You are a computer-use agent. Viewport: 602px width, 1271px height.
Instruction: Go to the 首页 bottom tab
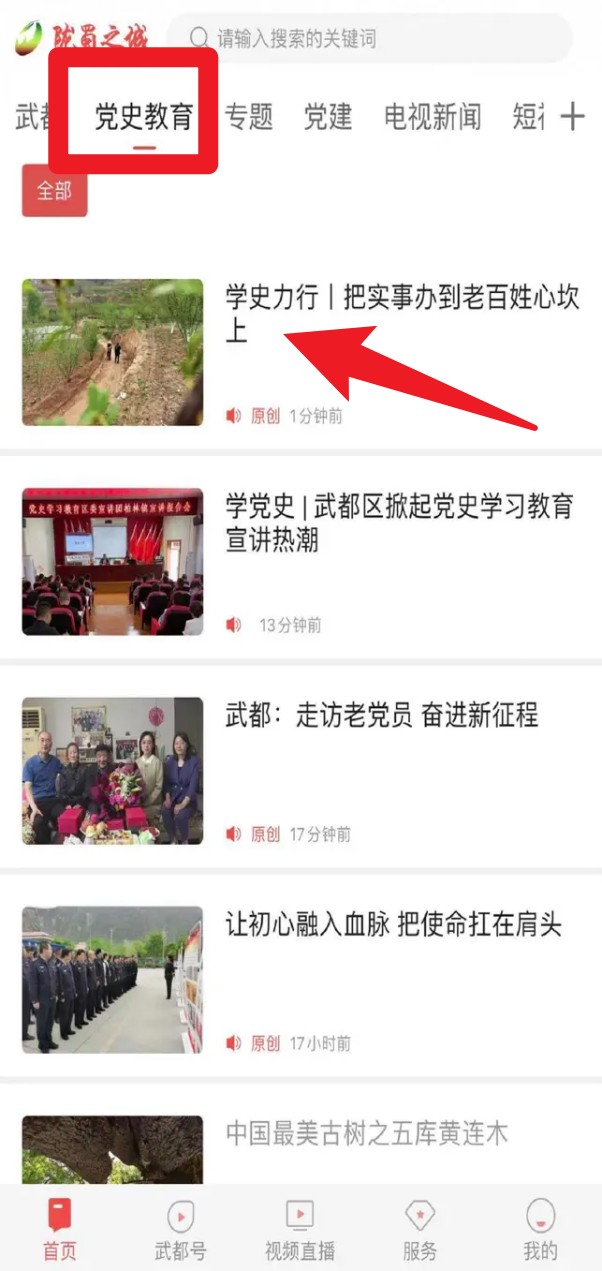59,1230
